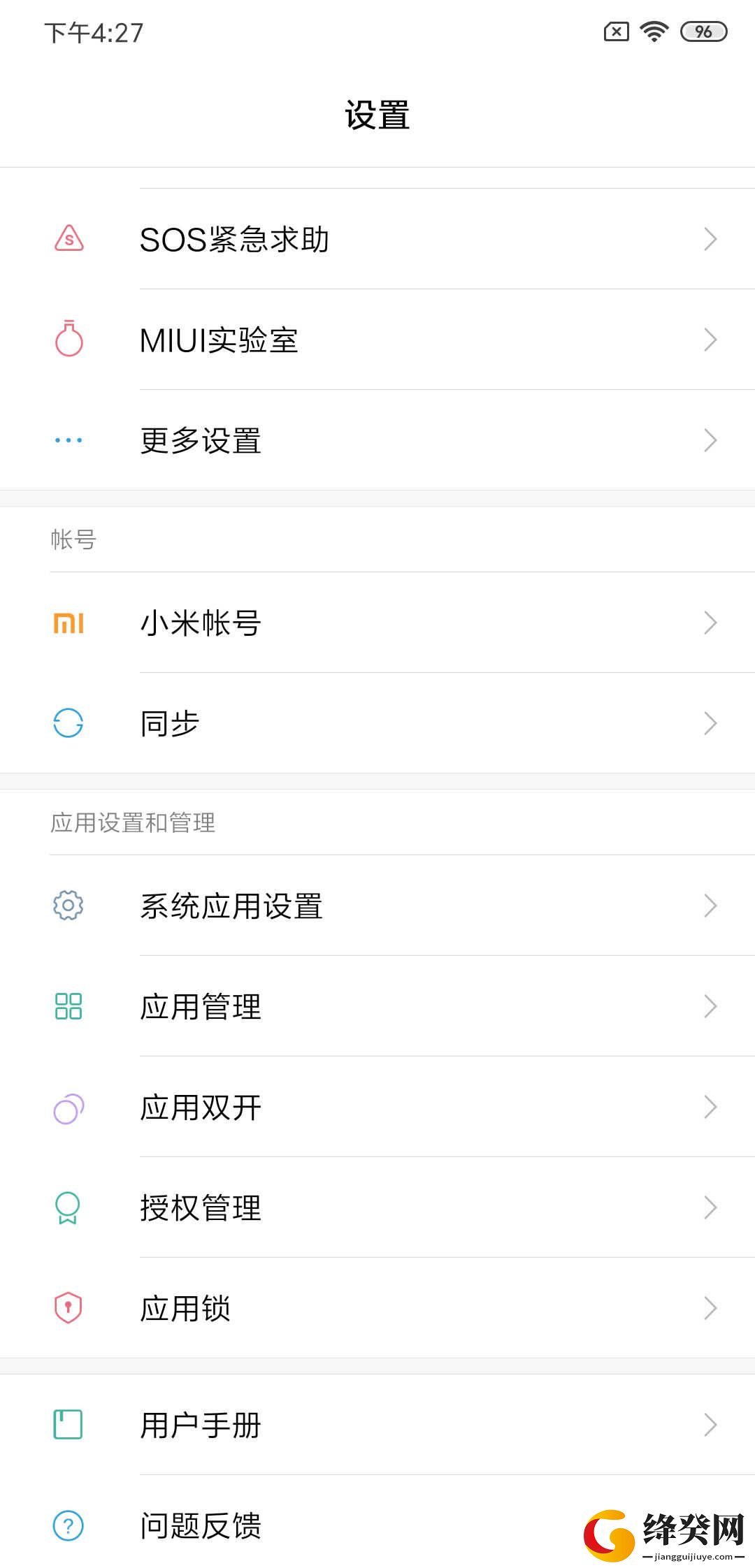Open 同步 sync settings
Viewport: 755px width, 1568px height.
377,723
